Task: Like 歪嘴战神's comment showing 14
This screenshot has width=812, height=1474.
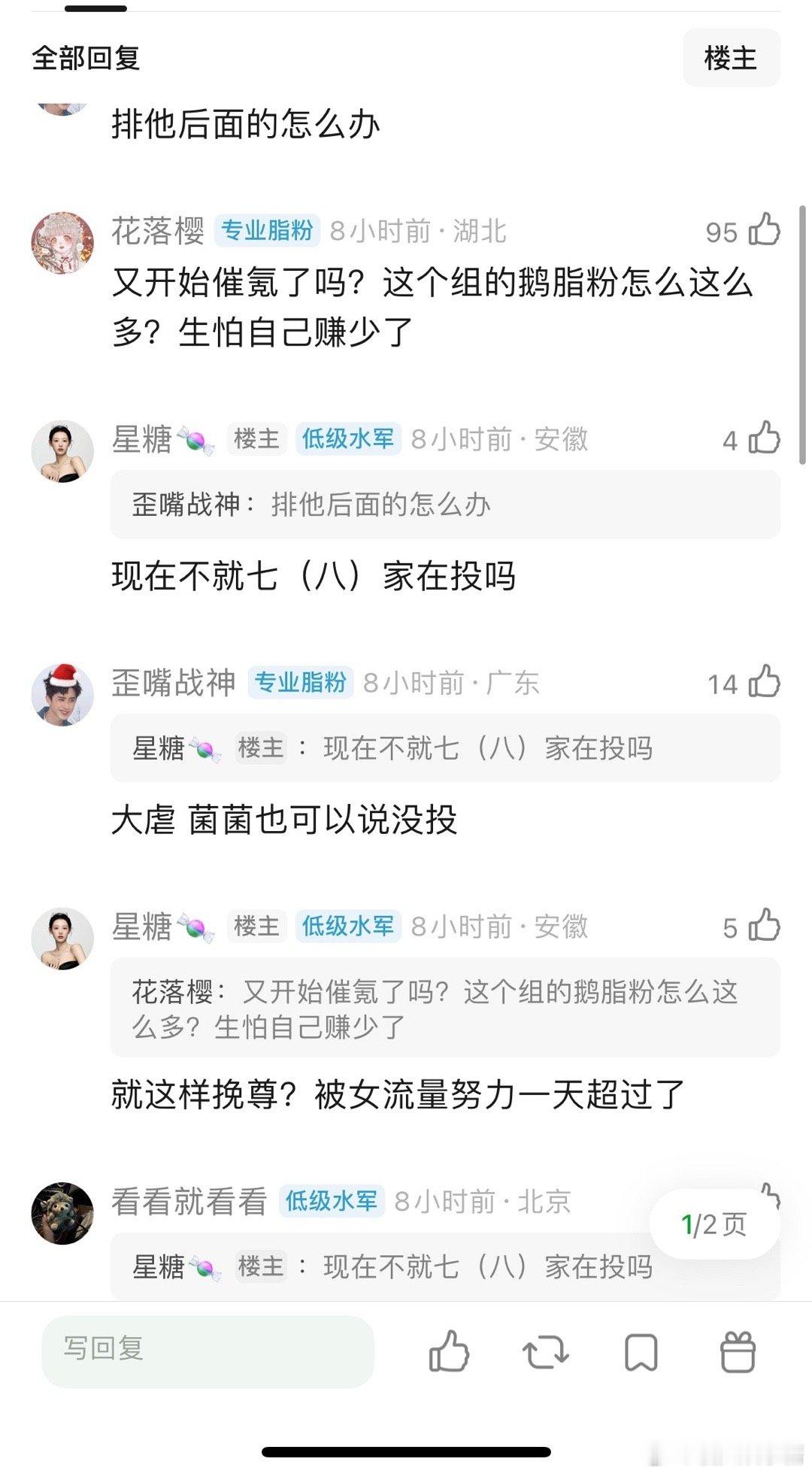Action: (x=765, y=684)
